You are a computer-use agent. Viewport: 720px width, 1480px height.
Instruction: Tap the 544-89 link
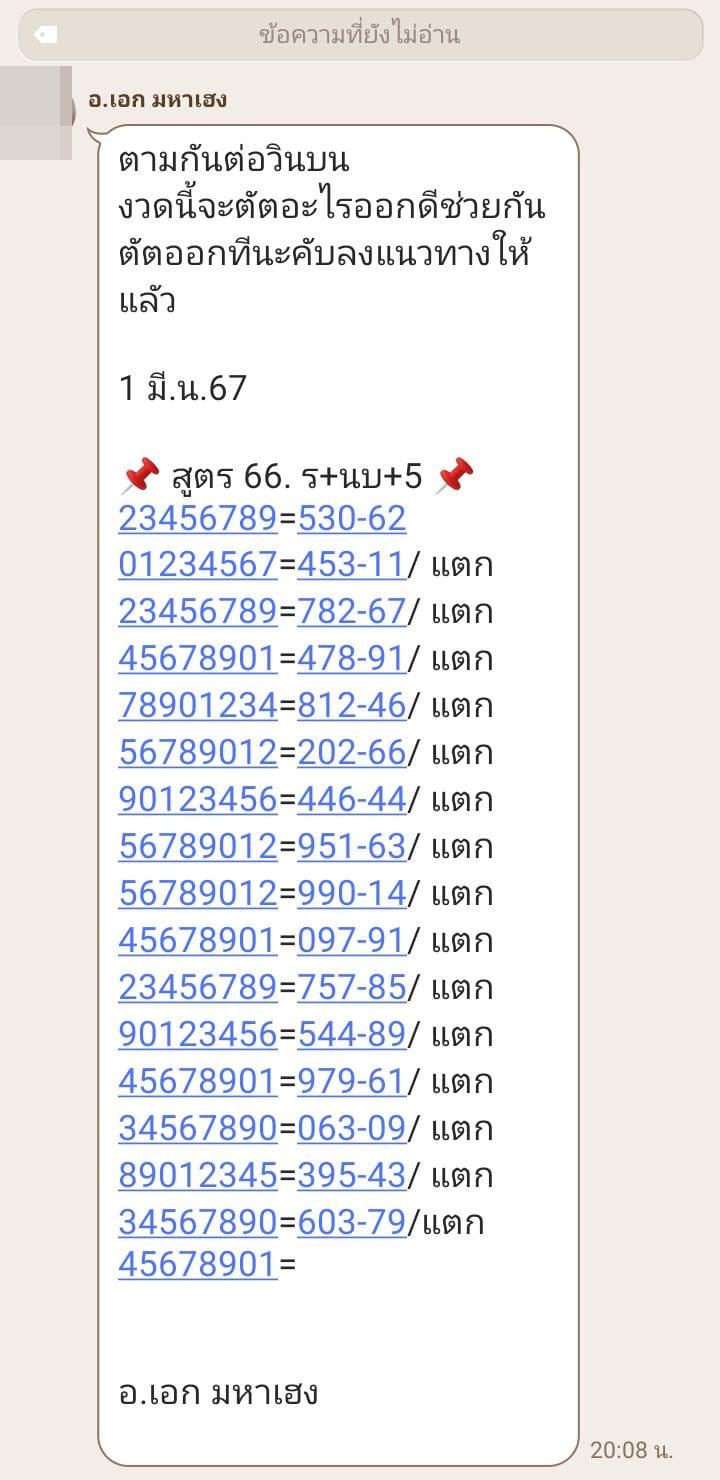352,1035
